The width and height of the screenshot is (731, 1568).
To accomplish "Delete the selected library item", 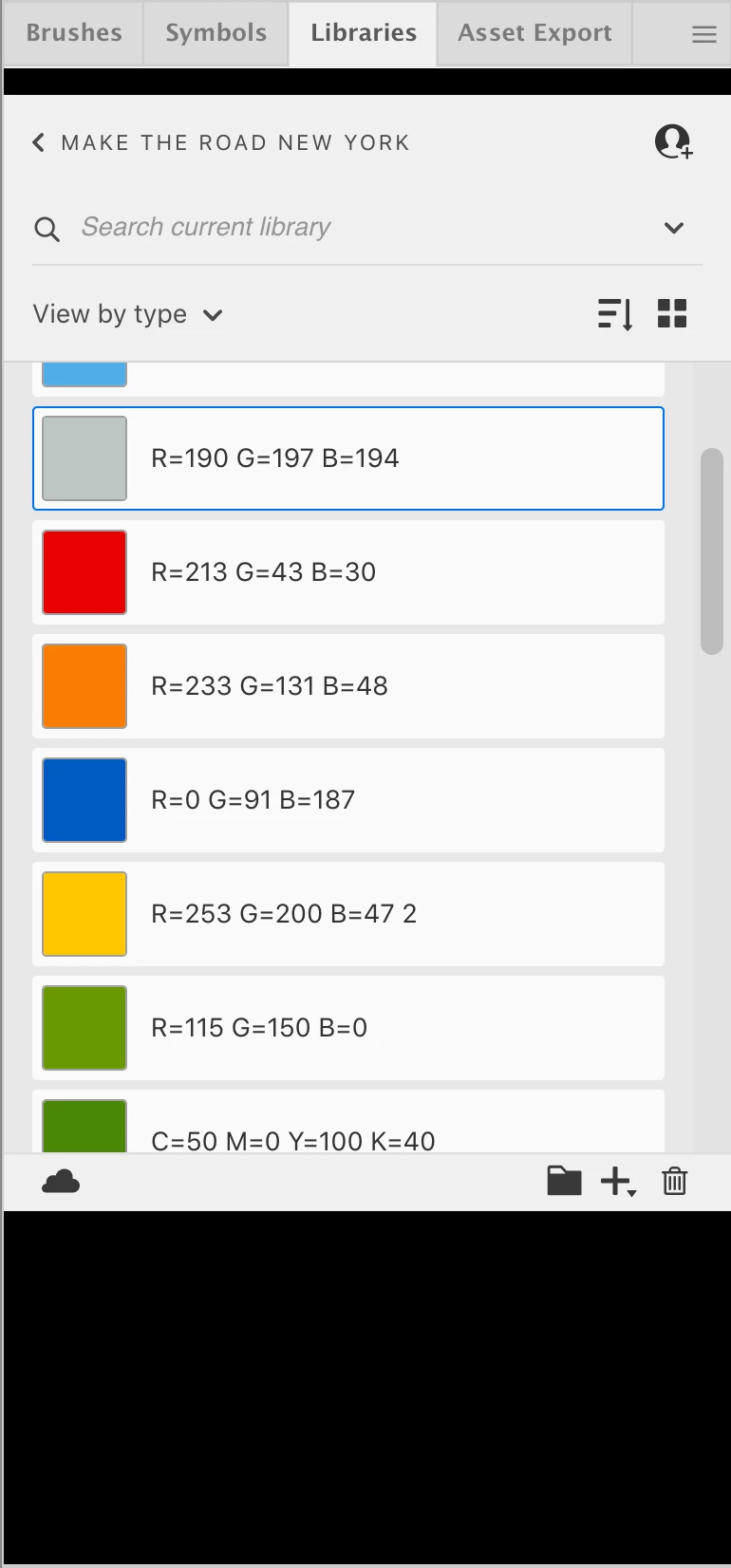I will (674, 1182).
